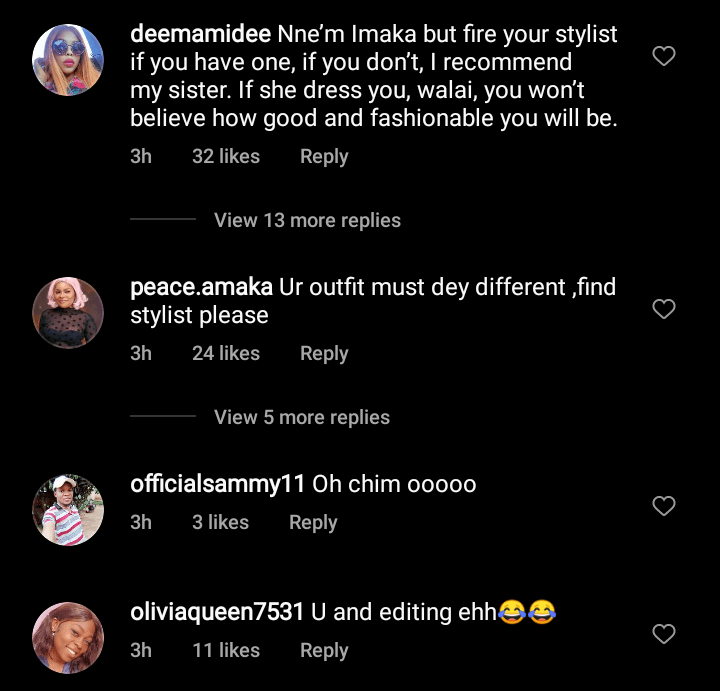Reply to deemamidee's comment

pos(324,157)
